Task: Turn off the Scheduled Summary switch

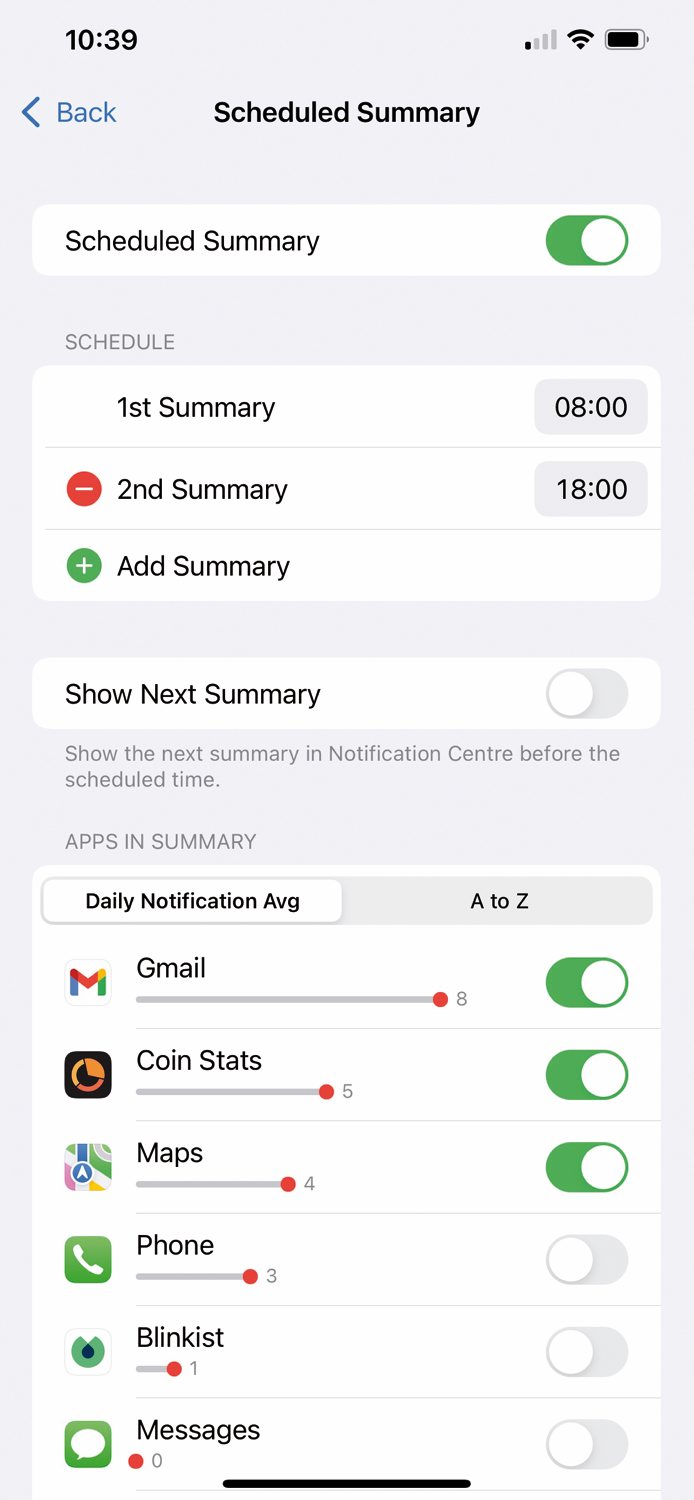Action: (586, 241)
